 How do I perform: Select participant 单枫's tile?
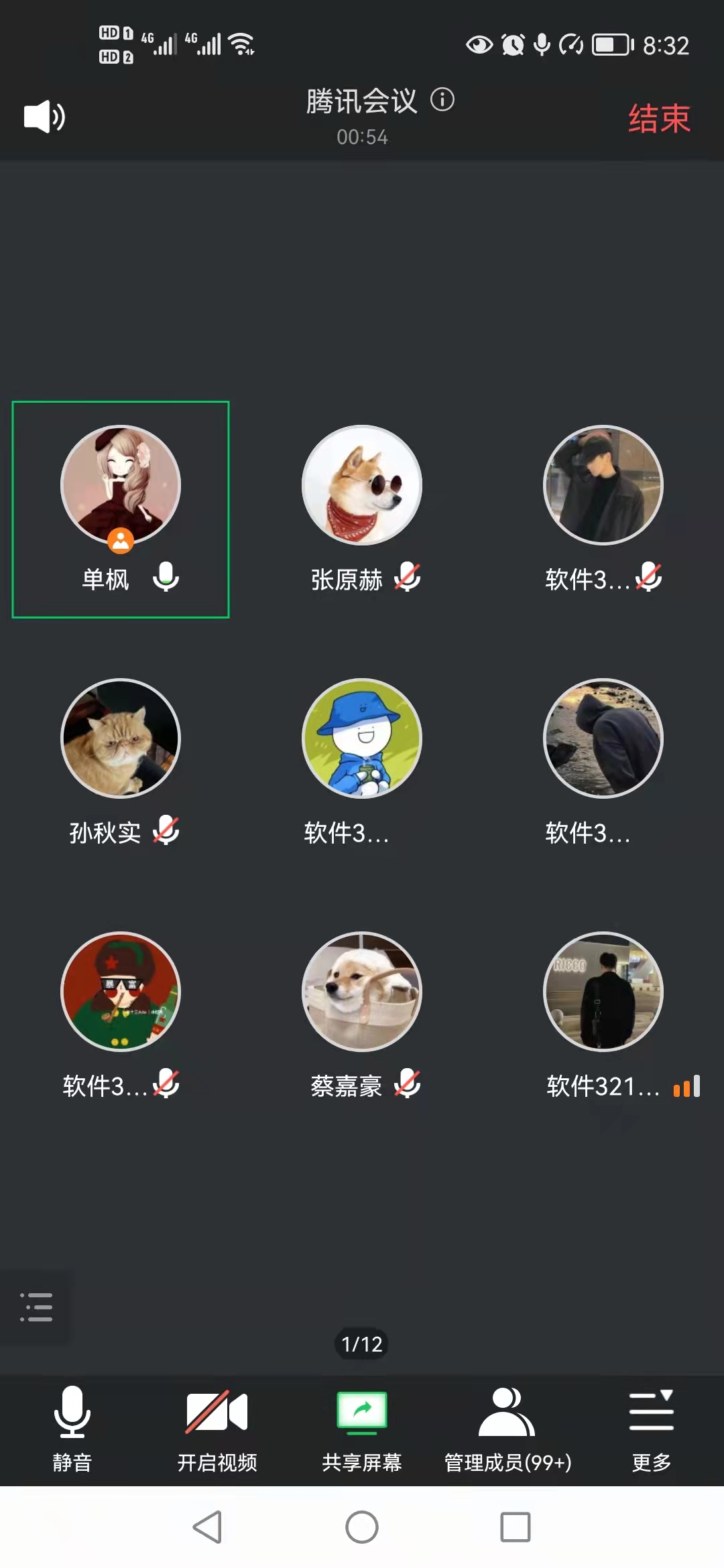point(121,509)
